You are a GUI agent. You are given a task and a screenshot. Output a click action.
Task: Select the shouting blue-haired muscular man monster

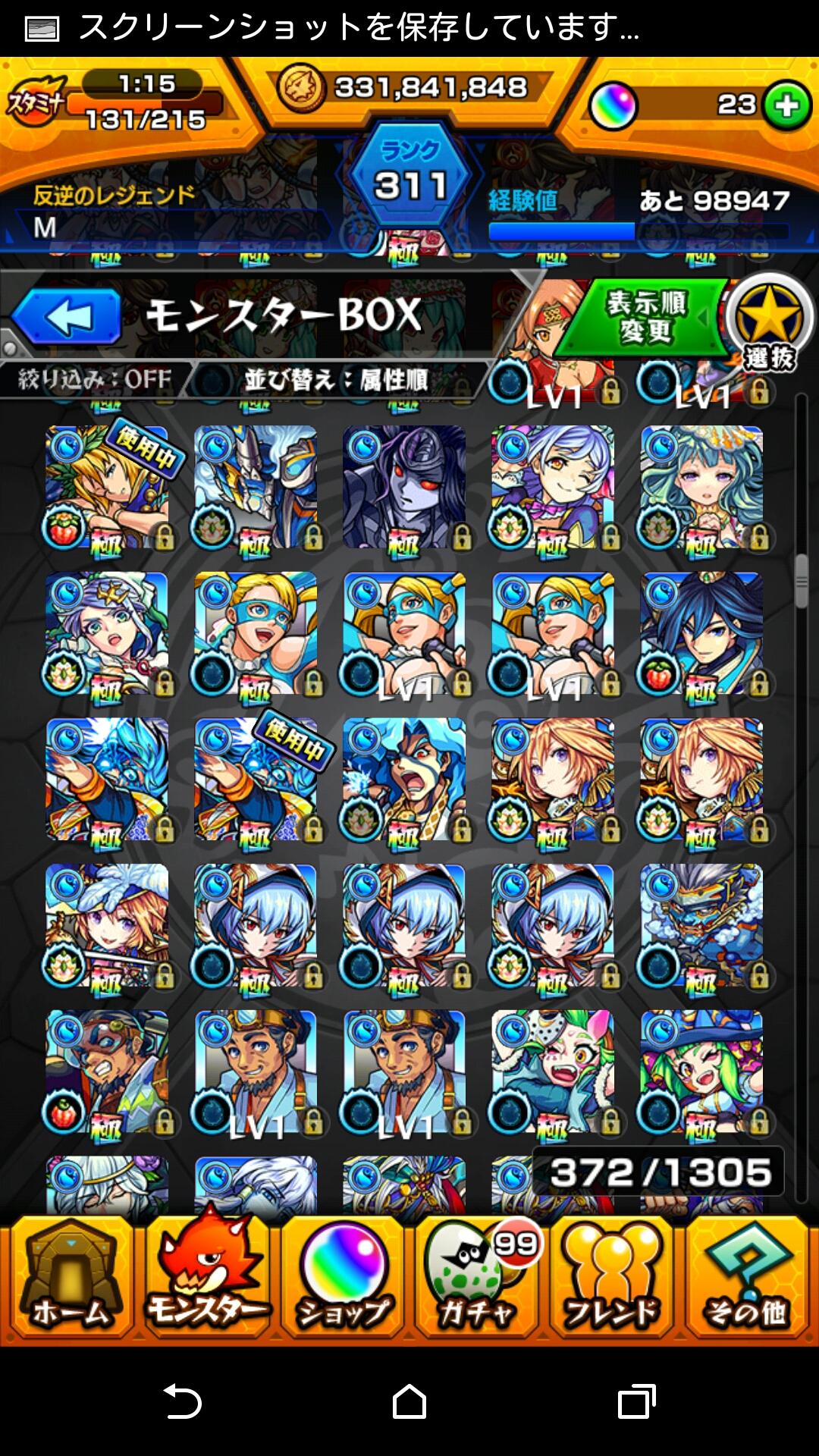403,780
